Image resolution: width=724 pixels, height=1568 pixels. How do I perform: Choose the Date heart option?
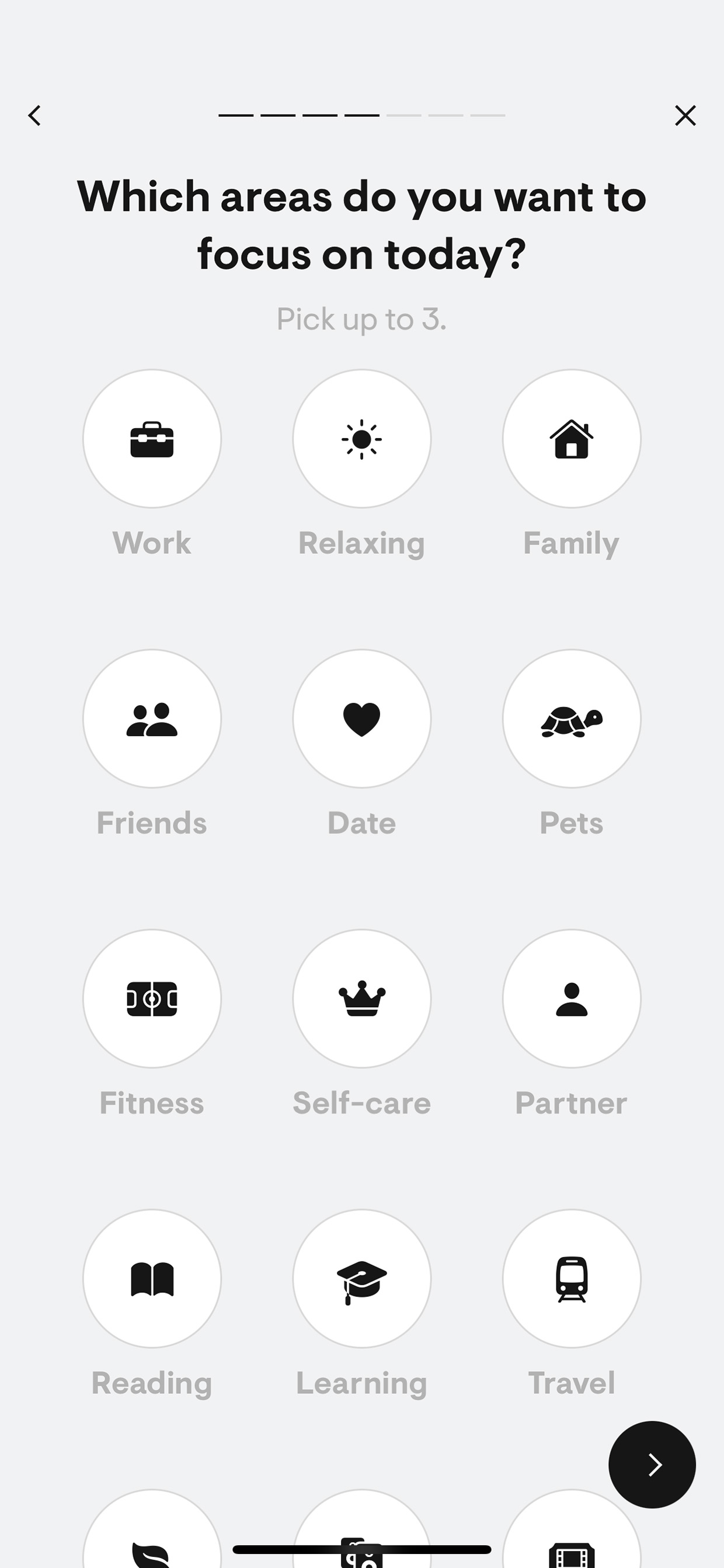[x=361, y=718]
